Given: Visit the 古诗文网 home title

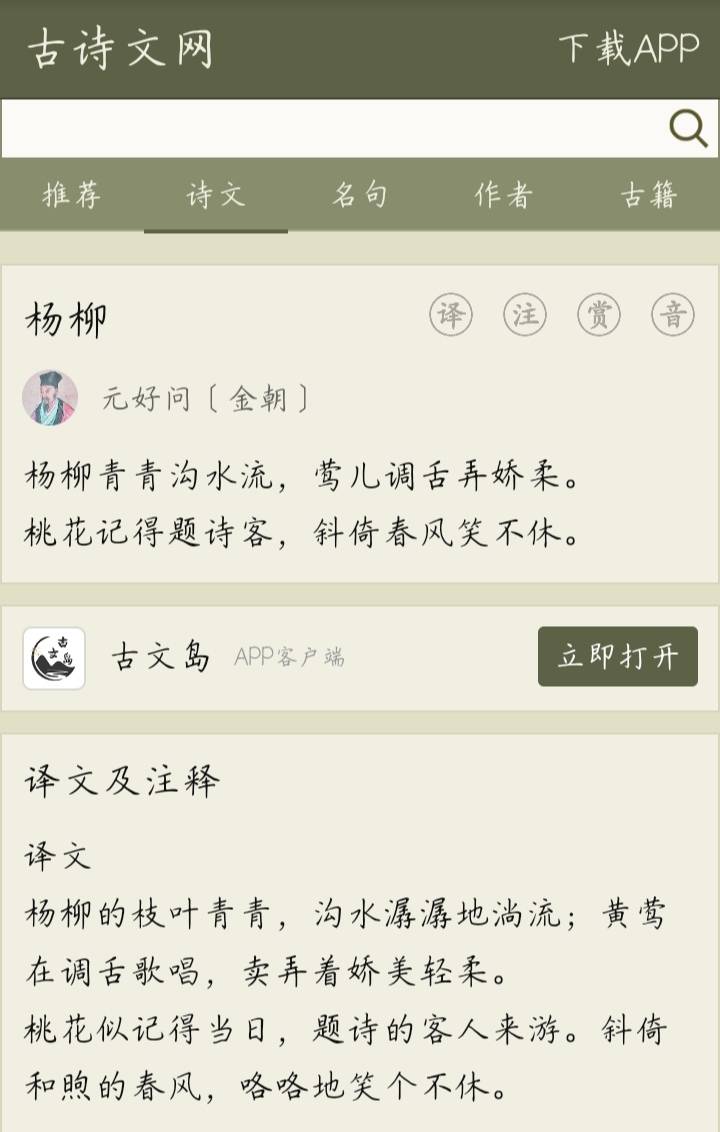Looking at the screenshot, I should pos(120,48).
